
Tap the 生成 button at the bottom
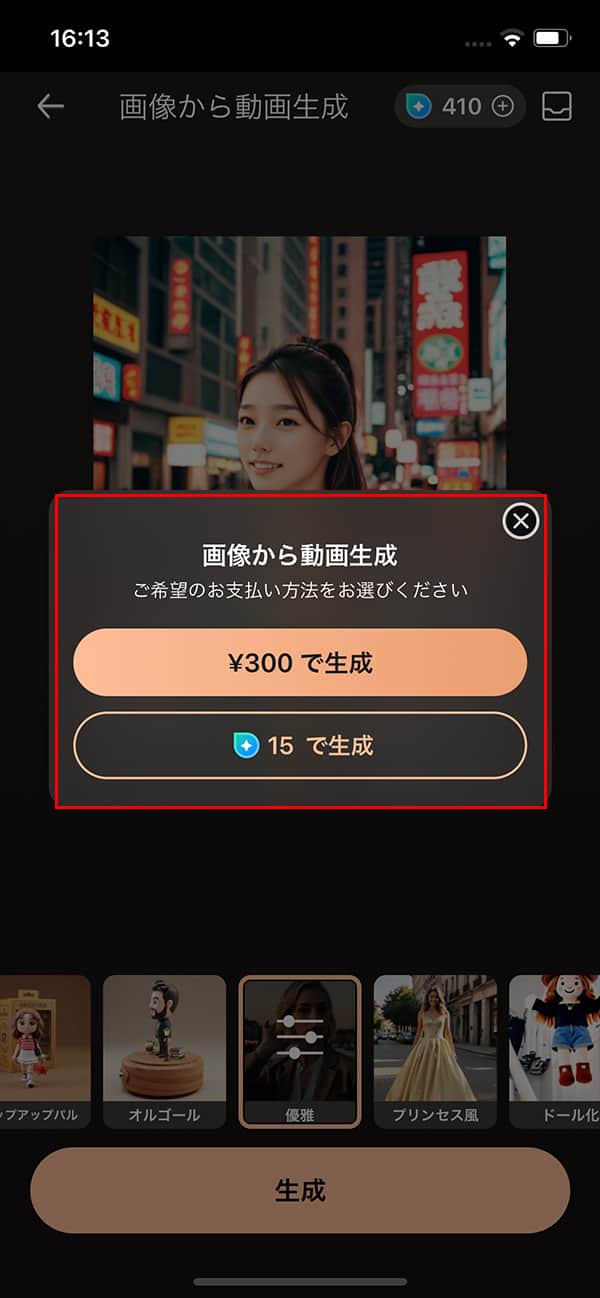point(300,1190)
